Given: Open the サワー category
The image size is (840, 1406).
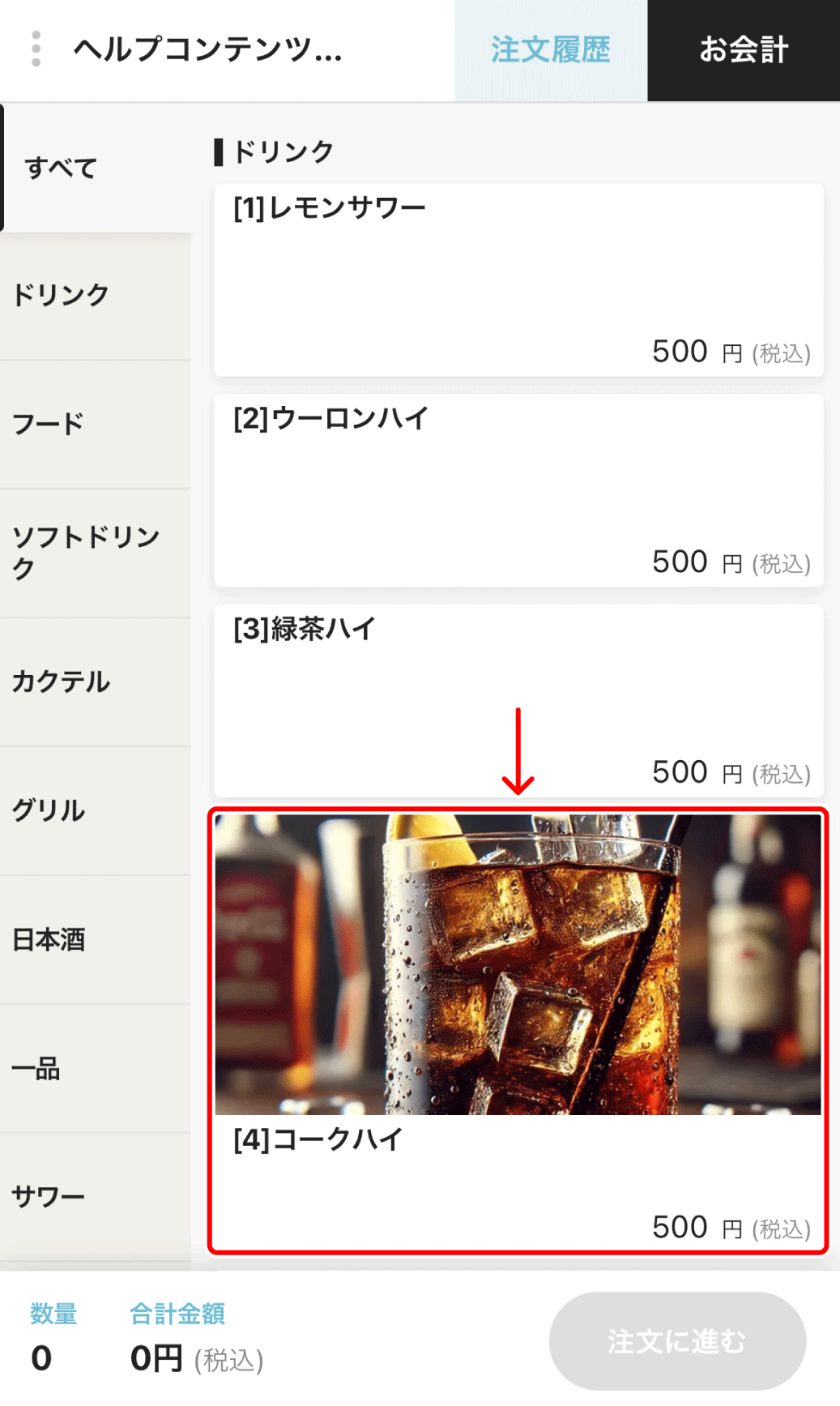Looking at the screenshot, I should tap(96, 1196).
